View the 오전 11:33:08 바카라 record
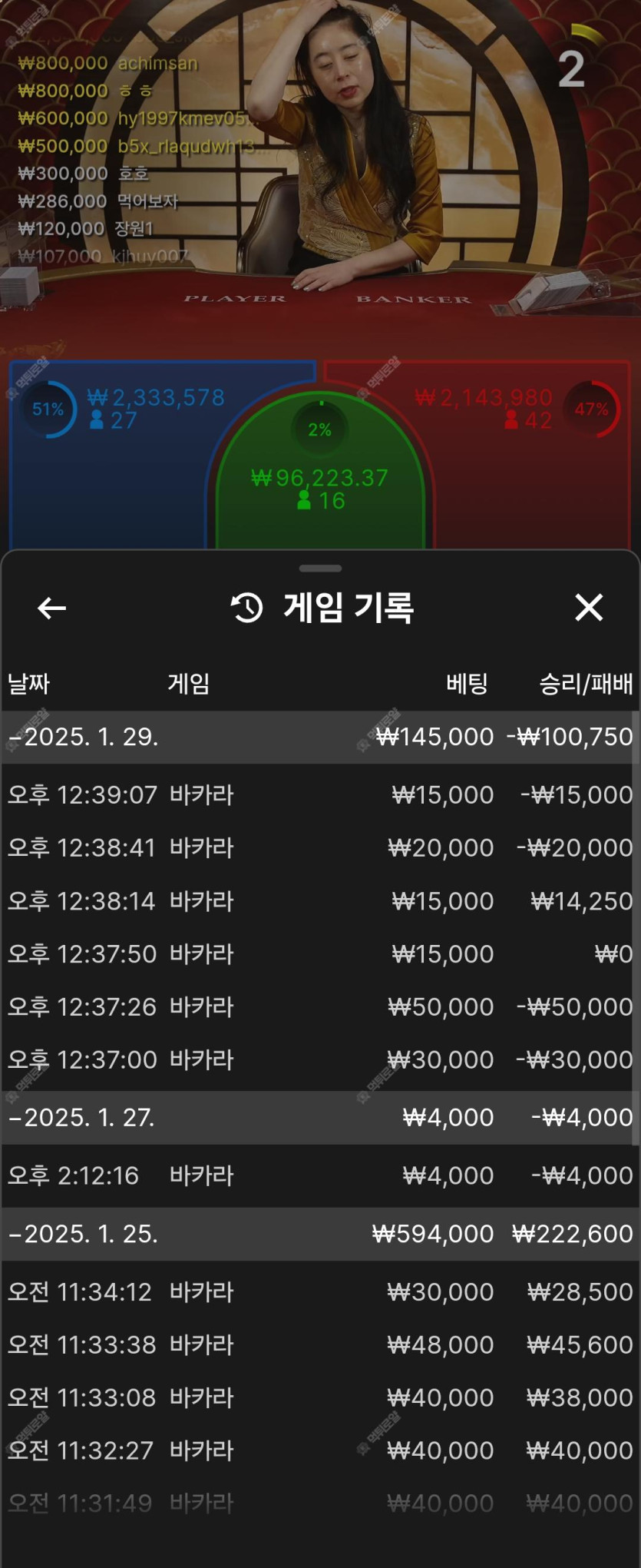641x1568 pixels. point(320,1397)
